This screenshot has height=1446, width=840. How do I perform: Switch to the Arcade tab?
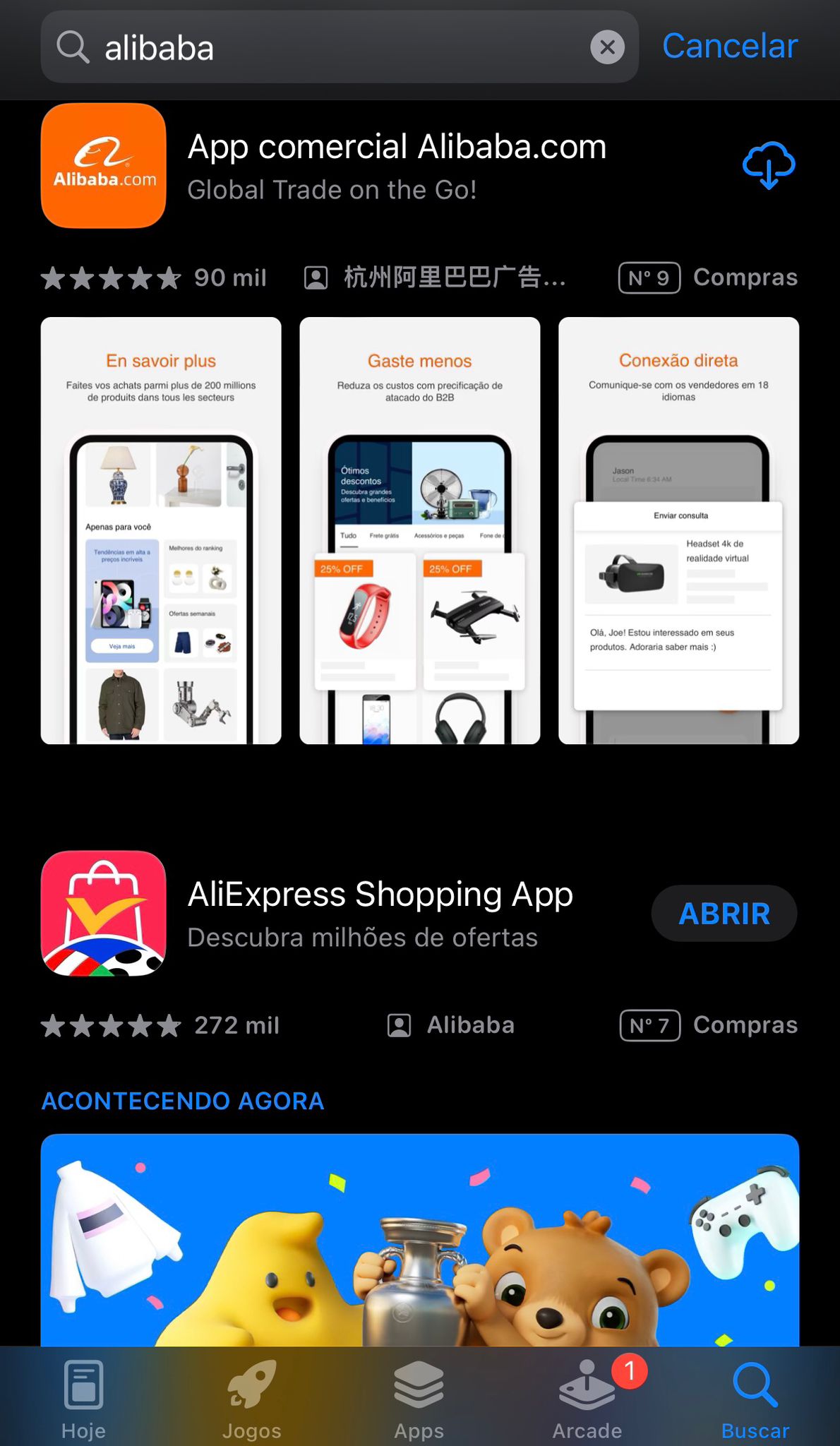click(587, 1398)
